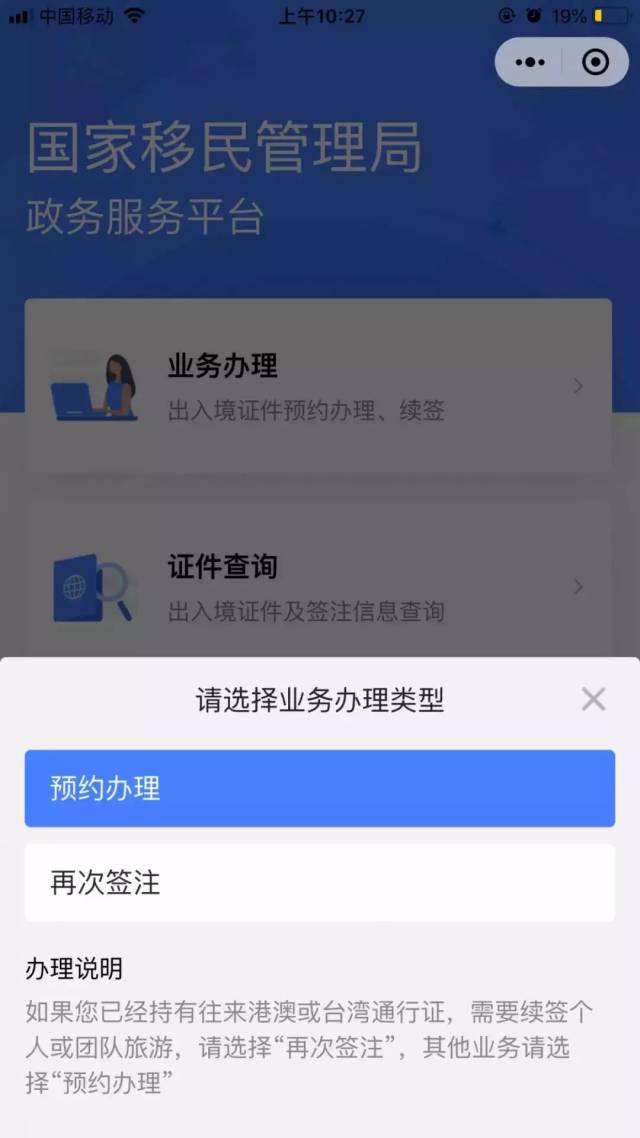Open the 证件查询 card
The image size is (640, 1138).
(x=318, y=587)
